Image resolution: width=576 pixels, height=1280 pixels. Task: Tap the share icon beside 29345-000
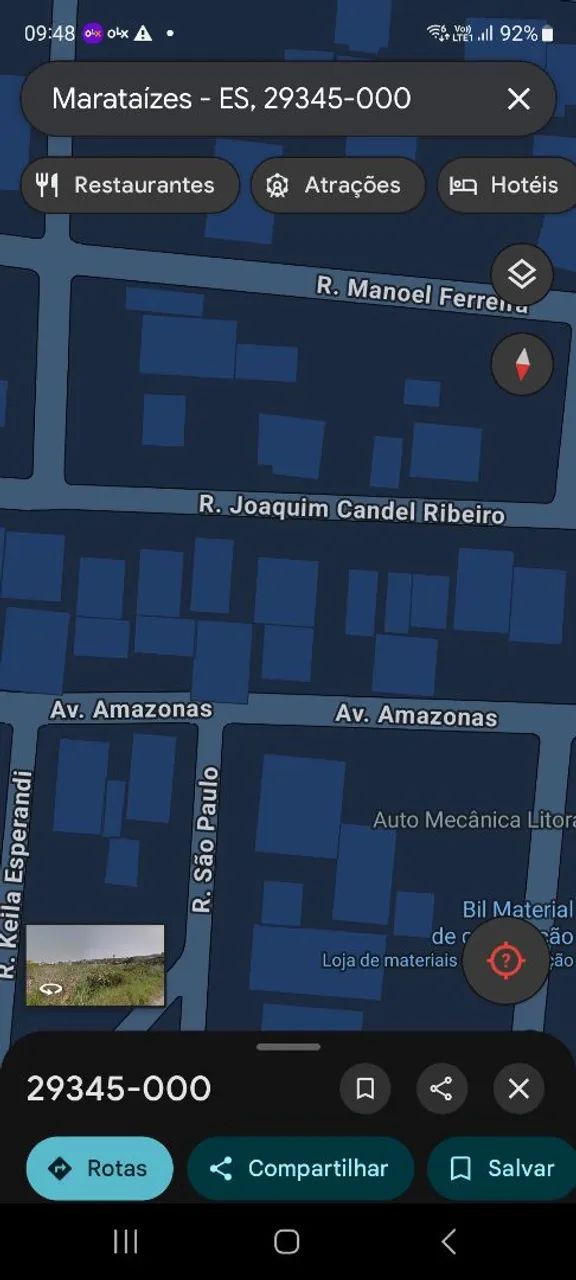click(441, 1088)
